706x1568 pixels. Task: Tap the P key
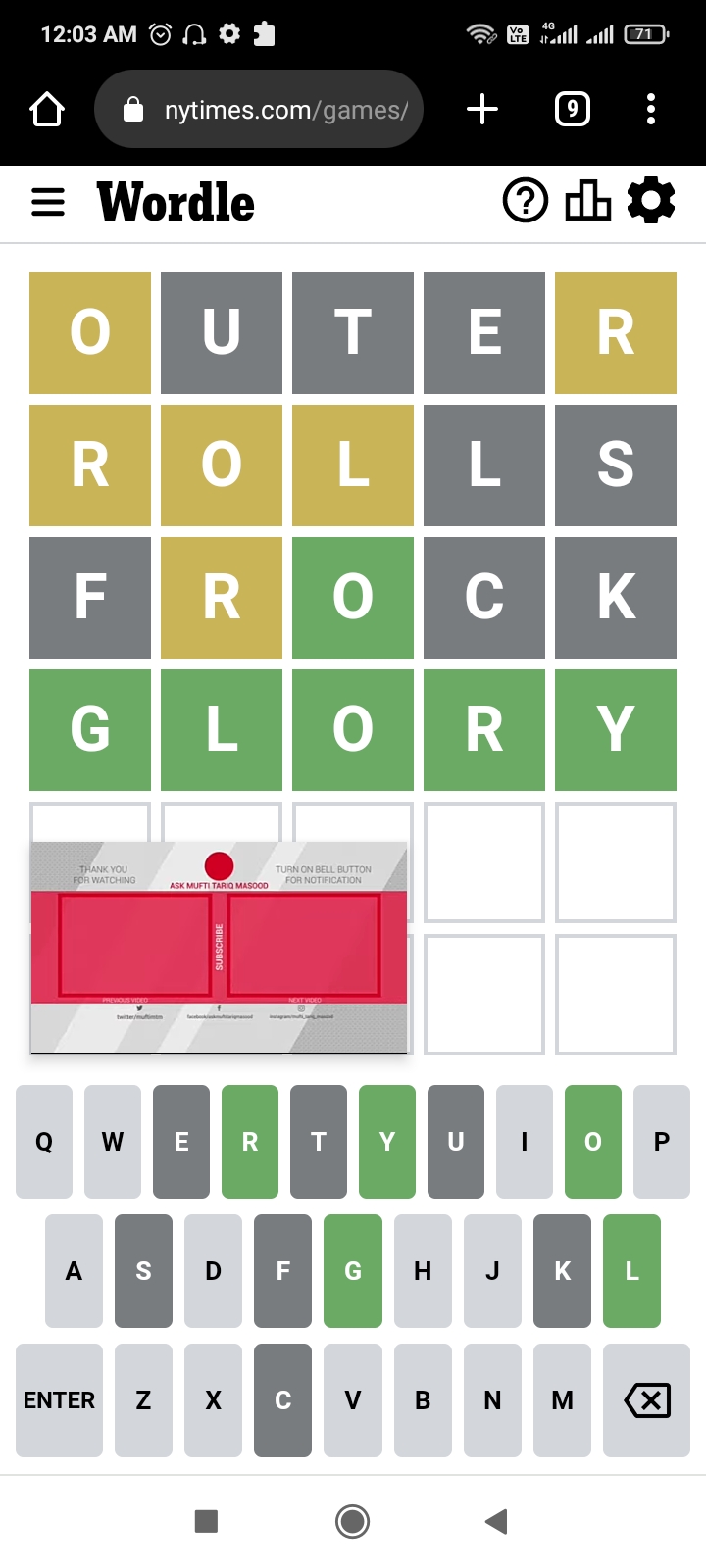point(662,1142)
